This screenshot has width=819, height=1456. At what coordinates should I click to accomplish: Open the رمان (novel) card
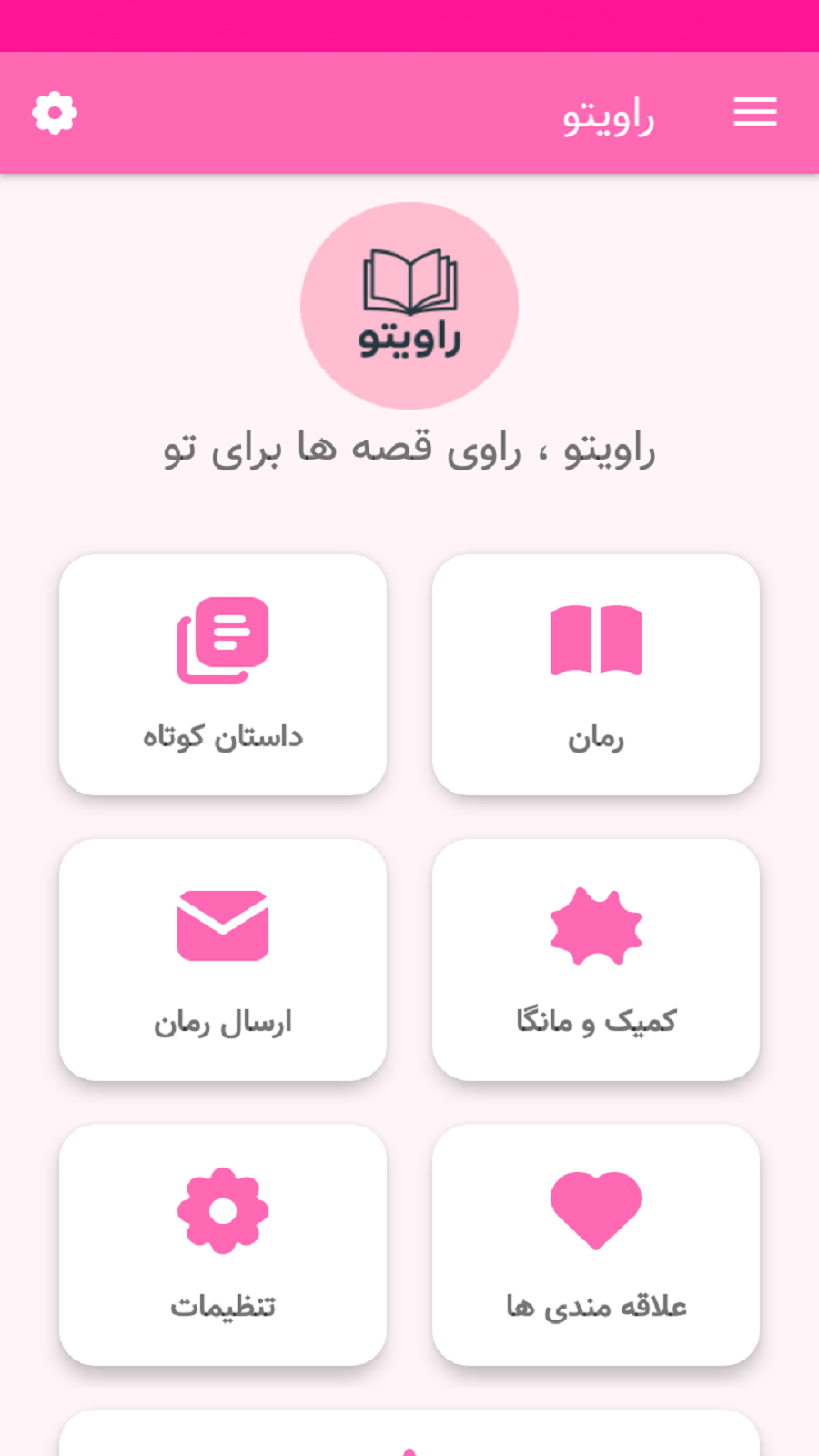tap(596, 674)
